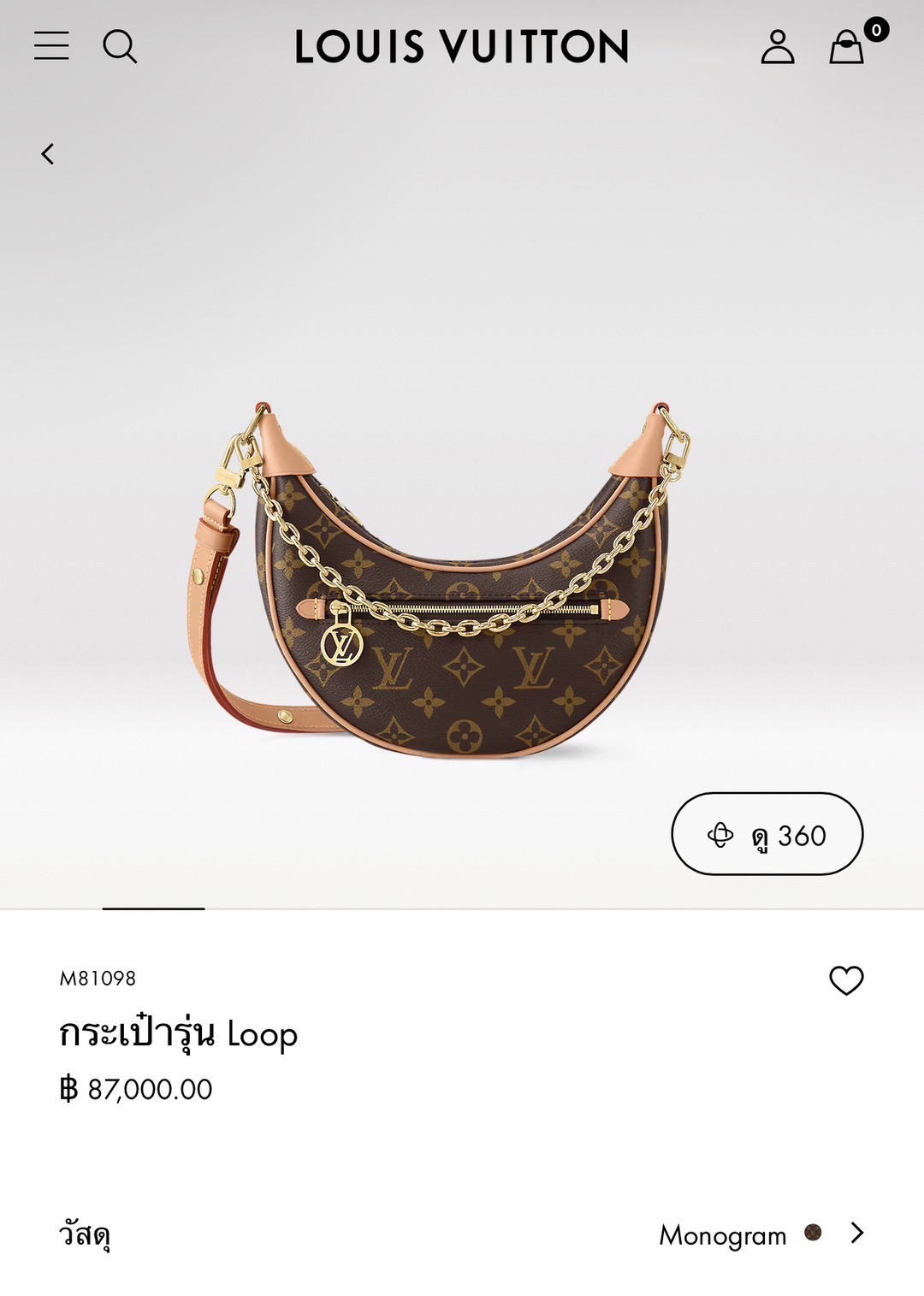Click the back arrow icon
Viewport: 924px width, 1296px height.
tap(49, 152)
